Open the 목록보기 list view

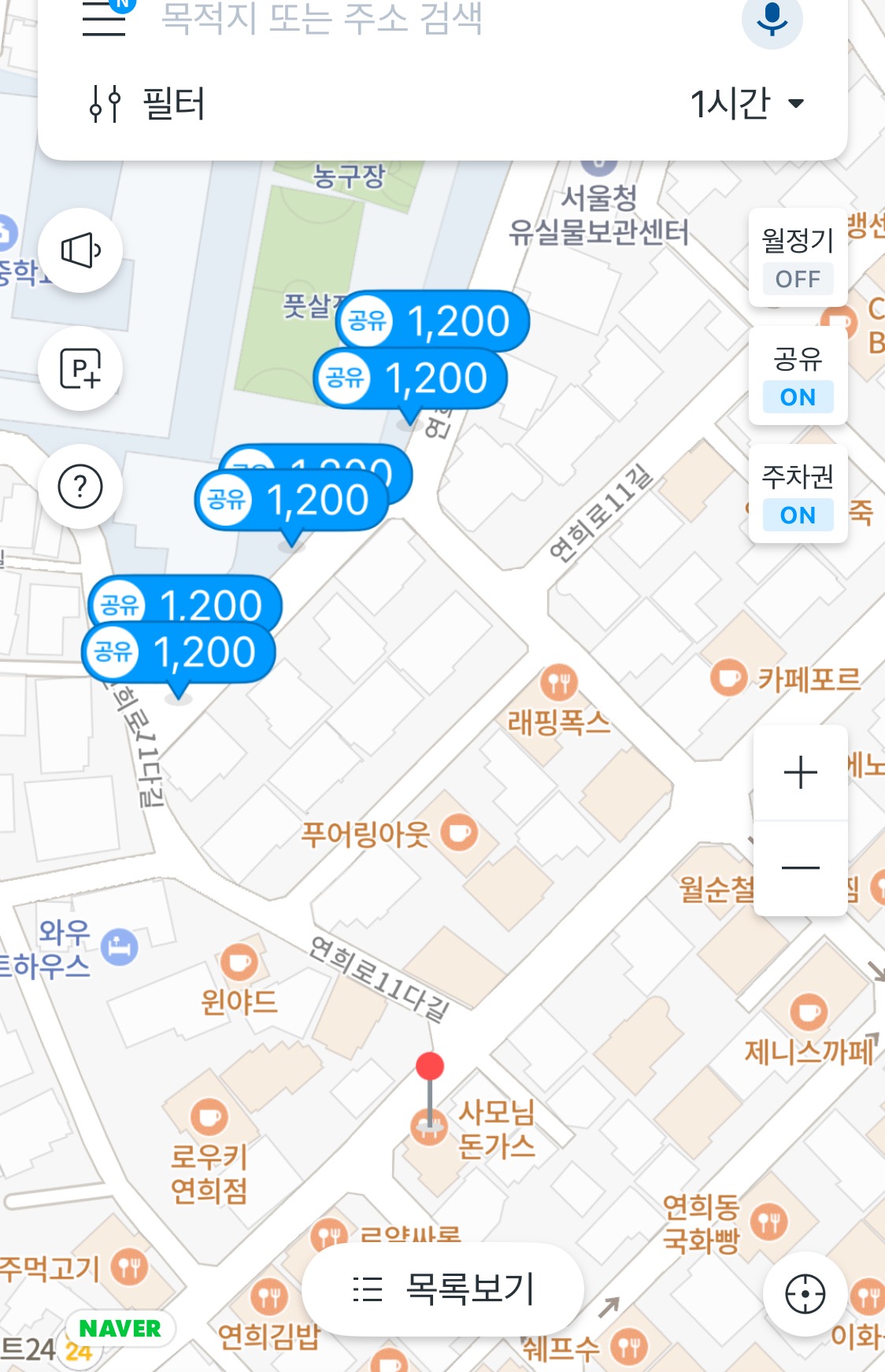tap(443, 1289)
